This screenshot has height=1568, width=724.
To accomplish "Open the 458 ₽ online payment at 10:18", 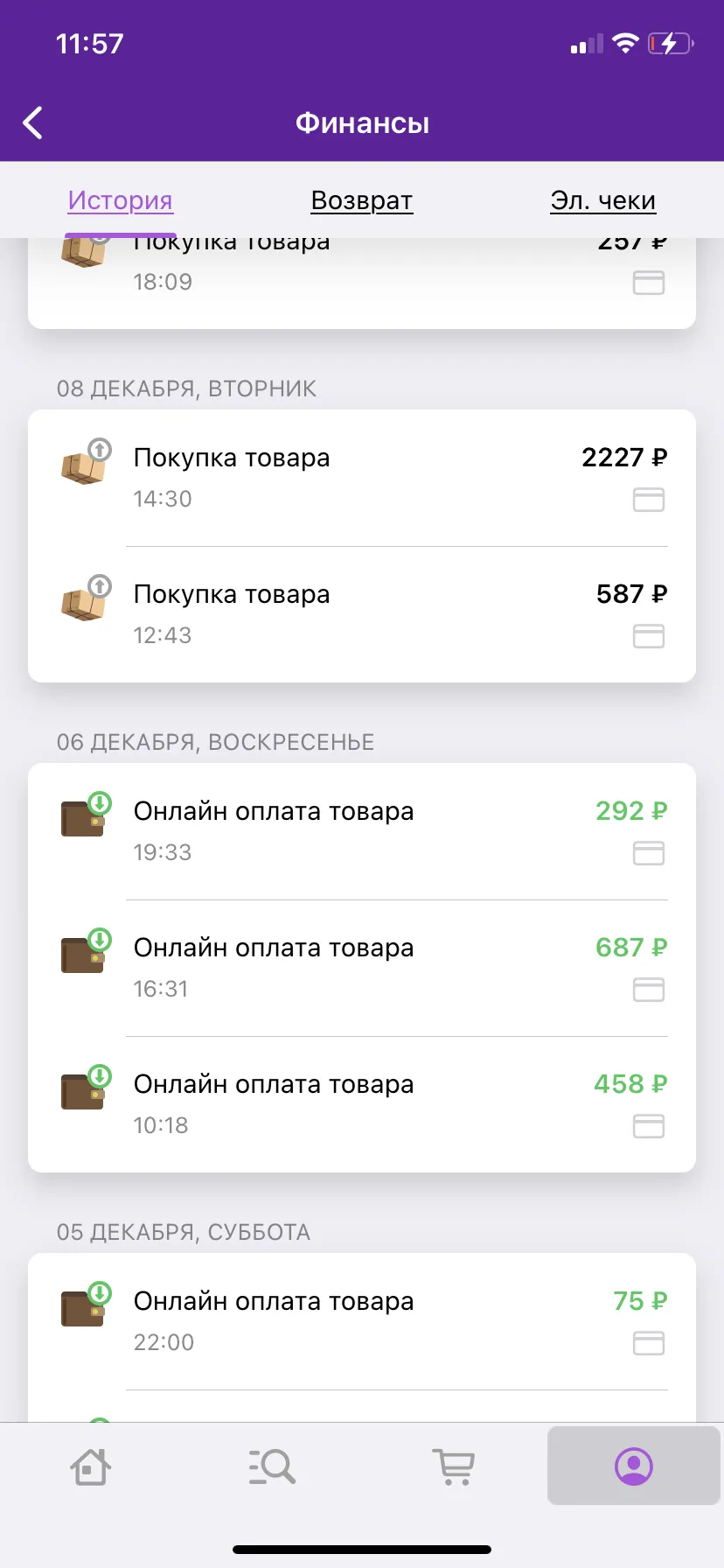I will (x=362, y=1105).
